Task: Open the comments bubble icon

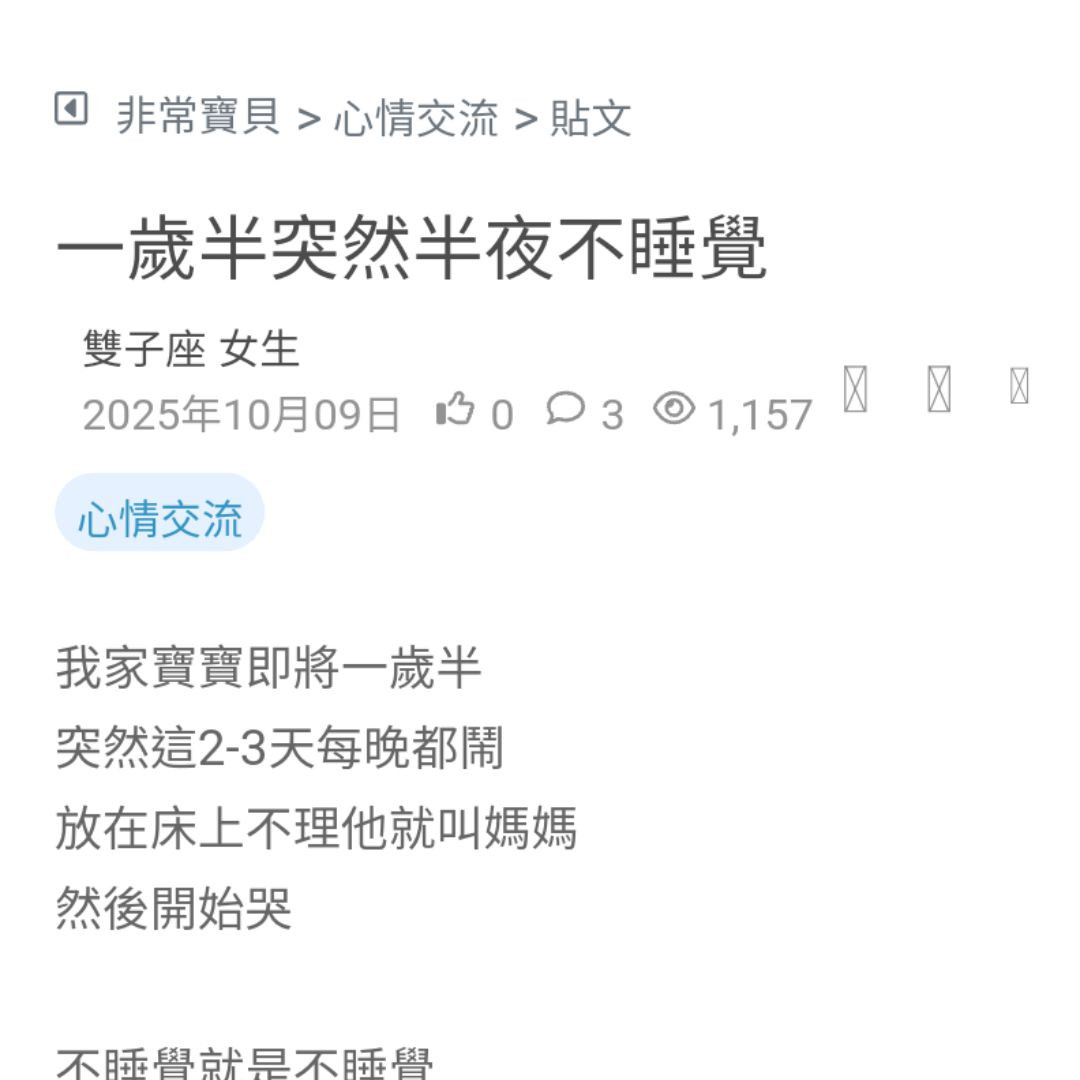Action: [x=565, y=409]
